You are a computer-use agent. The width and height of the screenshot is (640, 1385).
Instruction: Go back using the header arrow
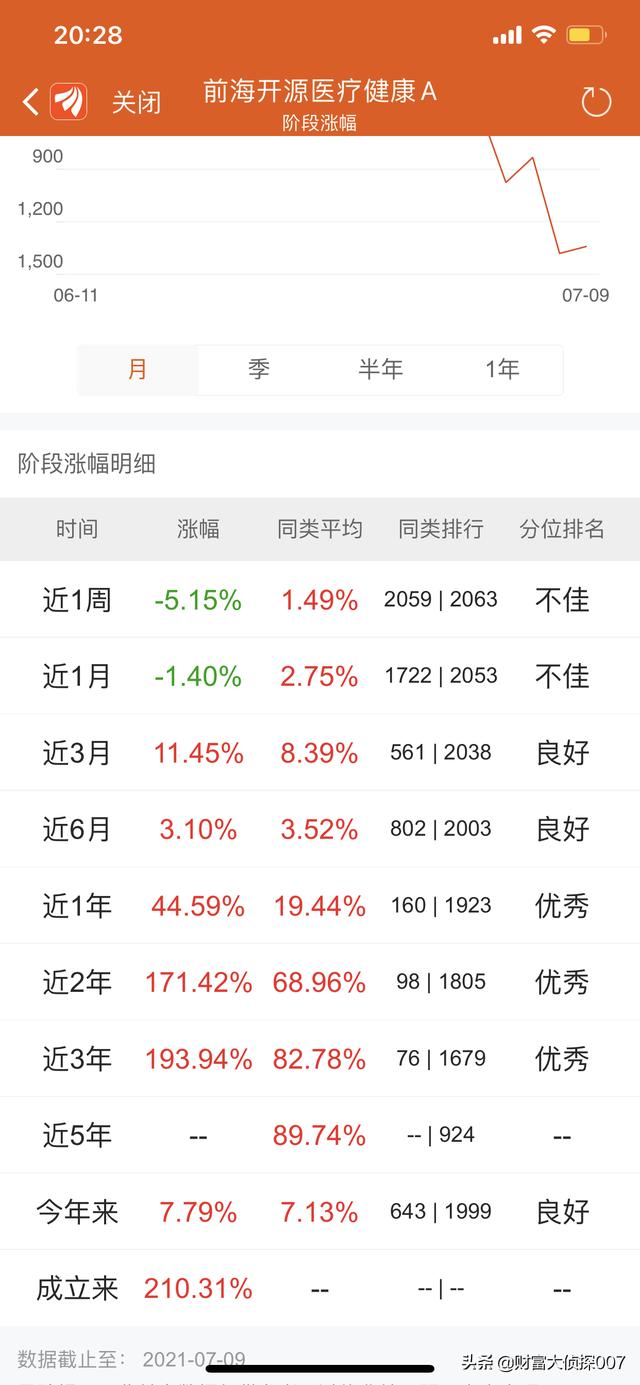31,102
